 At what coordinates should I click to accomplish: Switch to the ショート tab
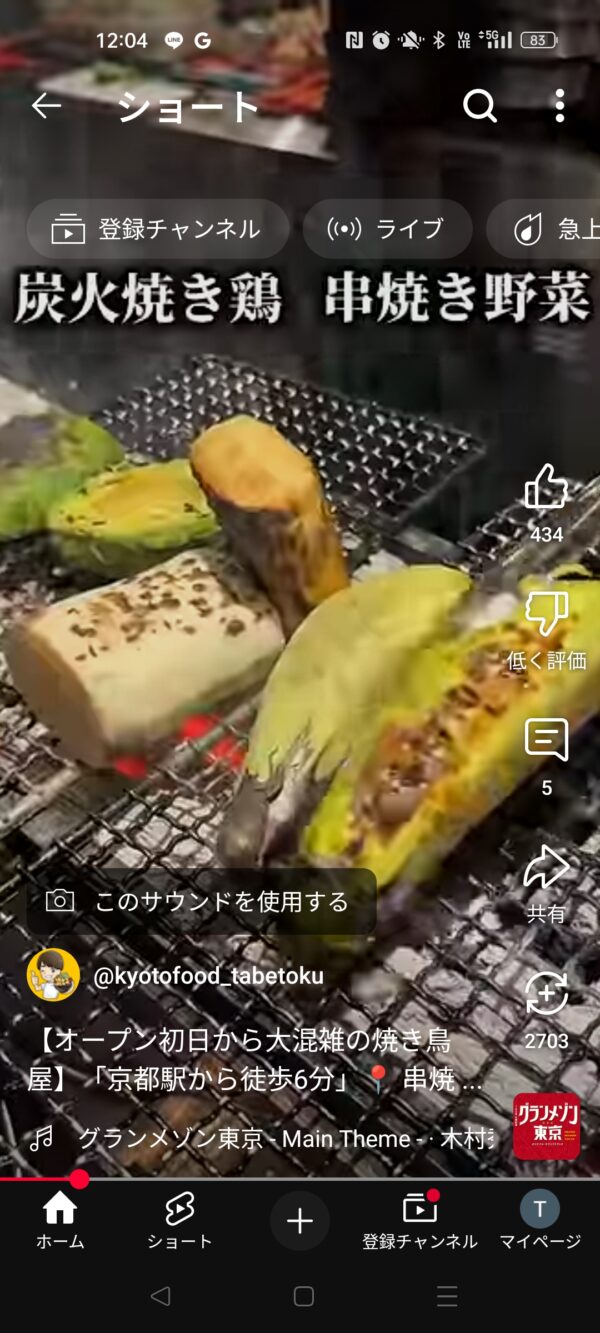180,1220
